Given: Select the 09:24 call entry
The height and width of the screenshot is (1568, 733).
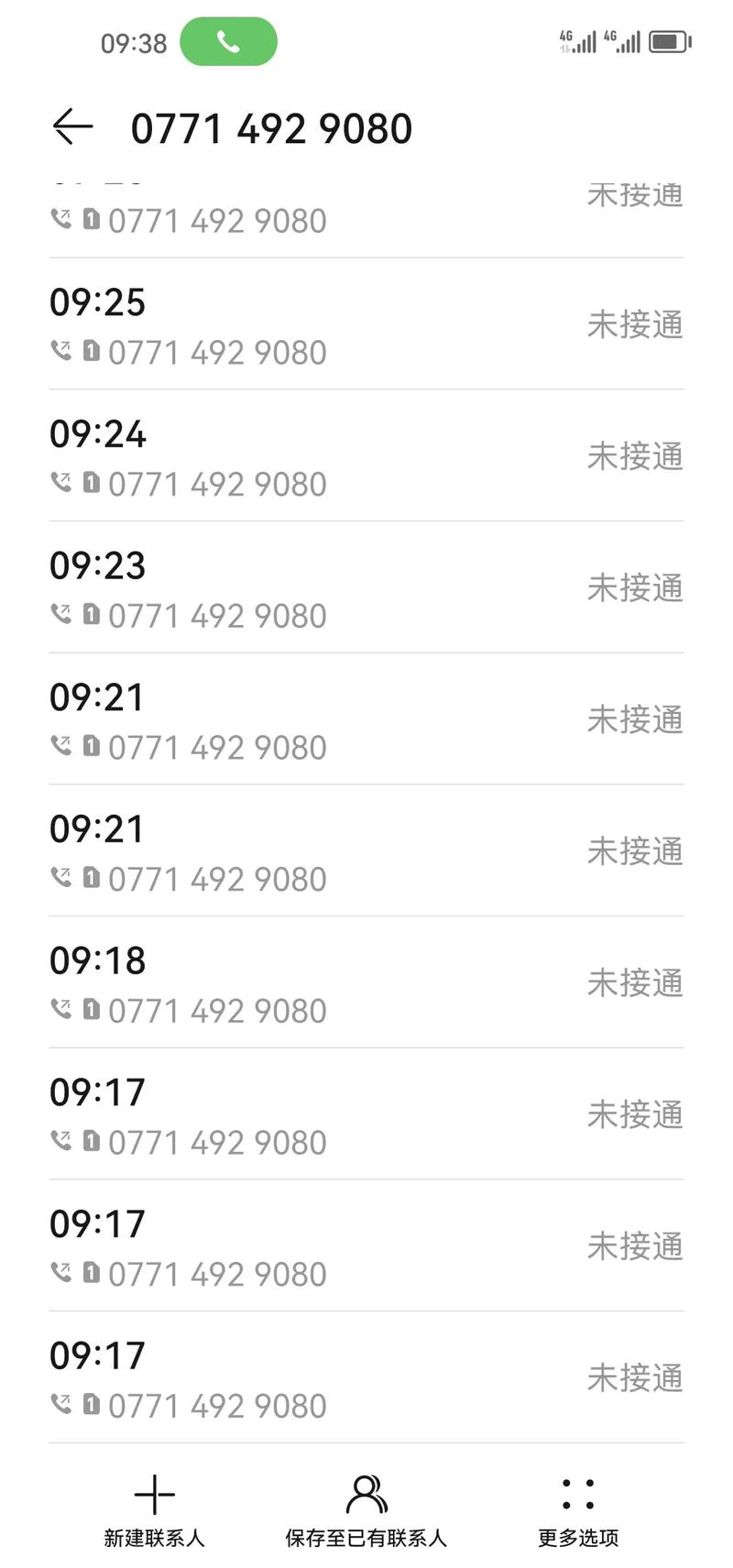Looking at the screenshot, I should pos(366,457).
